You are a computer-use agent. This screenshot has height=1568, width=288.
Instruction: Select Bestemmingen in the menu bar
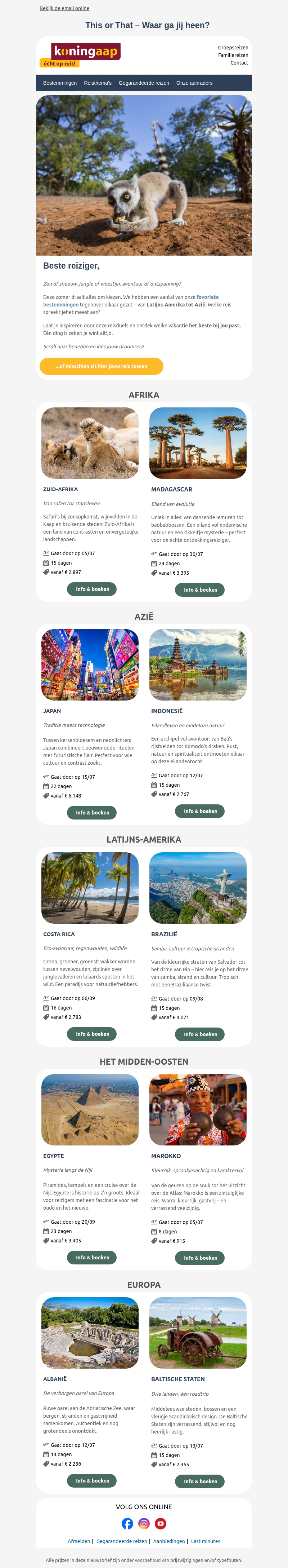click(59, 83)
